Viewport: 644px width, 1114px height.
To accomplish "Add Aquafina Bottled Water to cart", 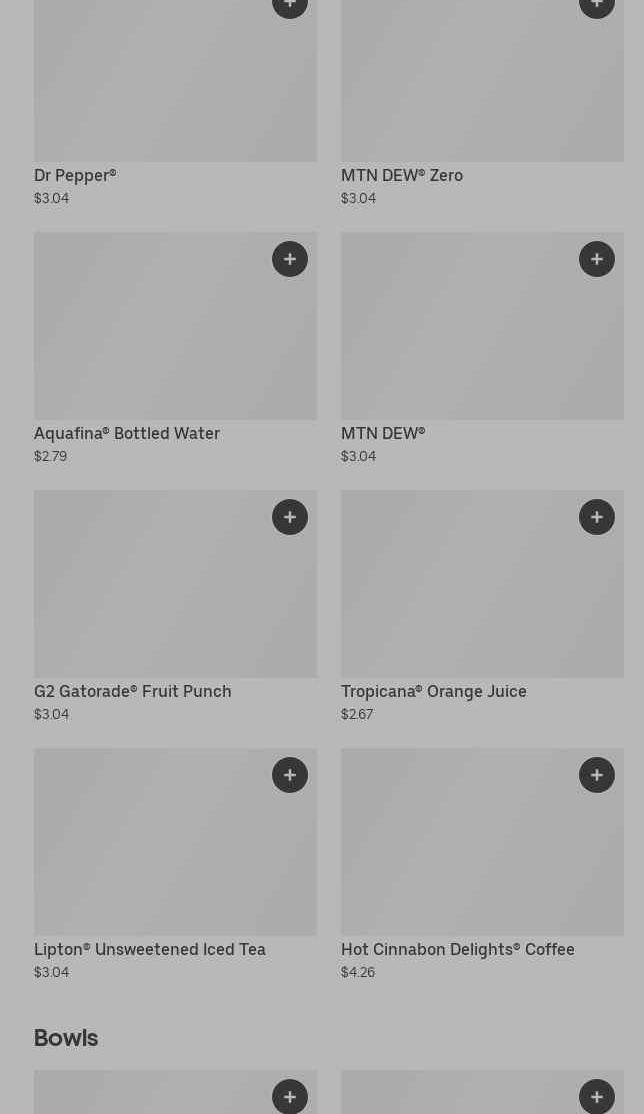I will (290, 259).
